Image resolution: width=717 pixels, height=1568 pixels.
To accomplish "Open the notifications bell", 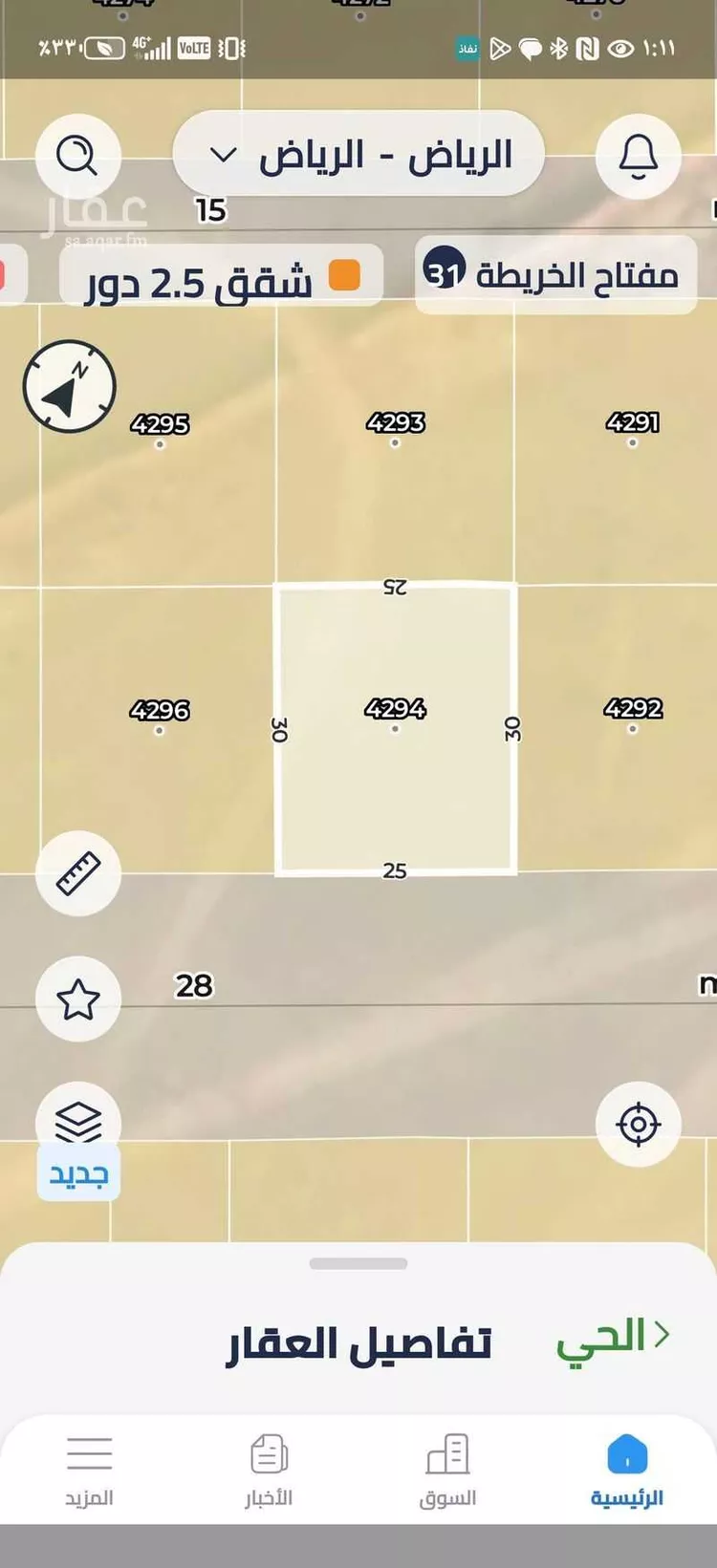I will [x=638, y=157].
